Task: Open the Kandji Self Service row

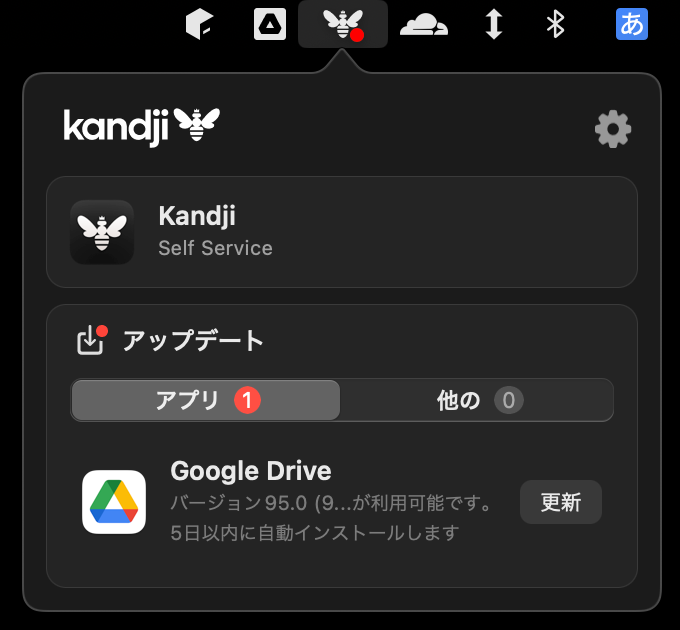Action: (341, 232)
